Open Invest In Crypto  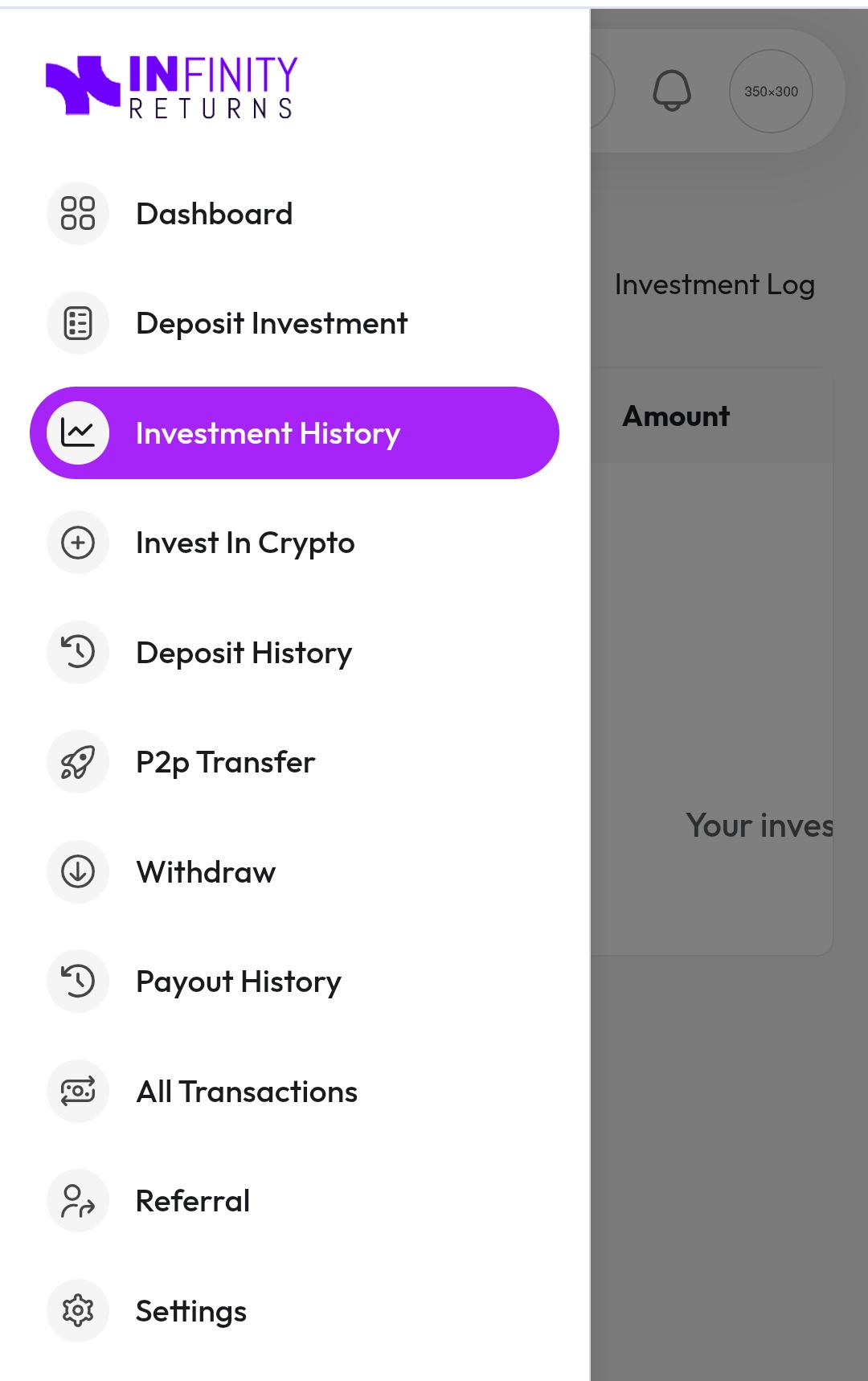[x=245, y=543]
